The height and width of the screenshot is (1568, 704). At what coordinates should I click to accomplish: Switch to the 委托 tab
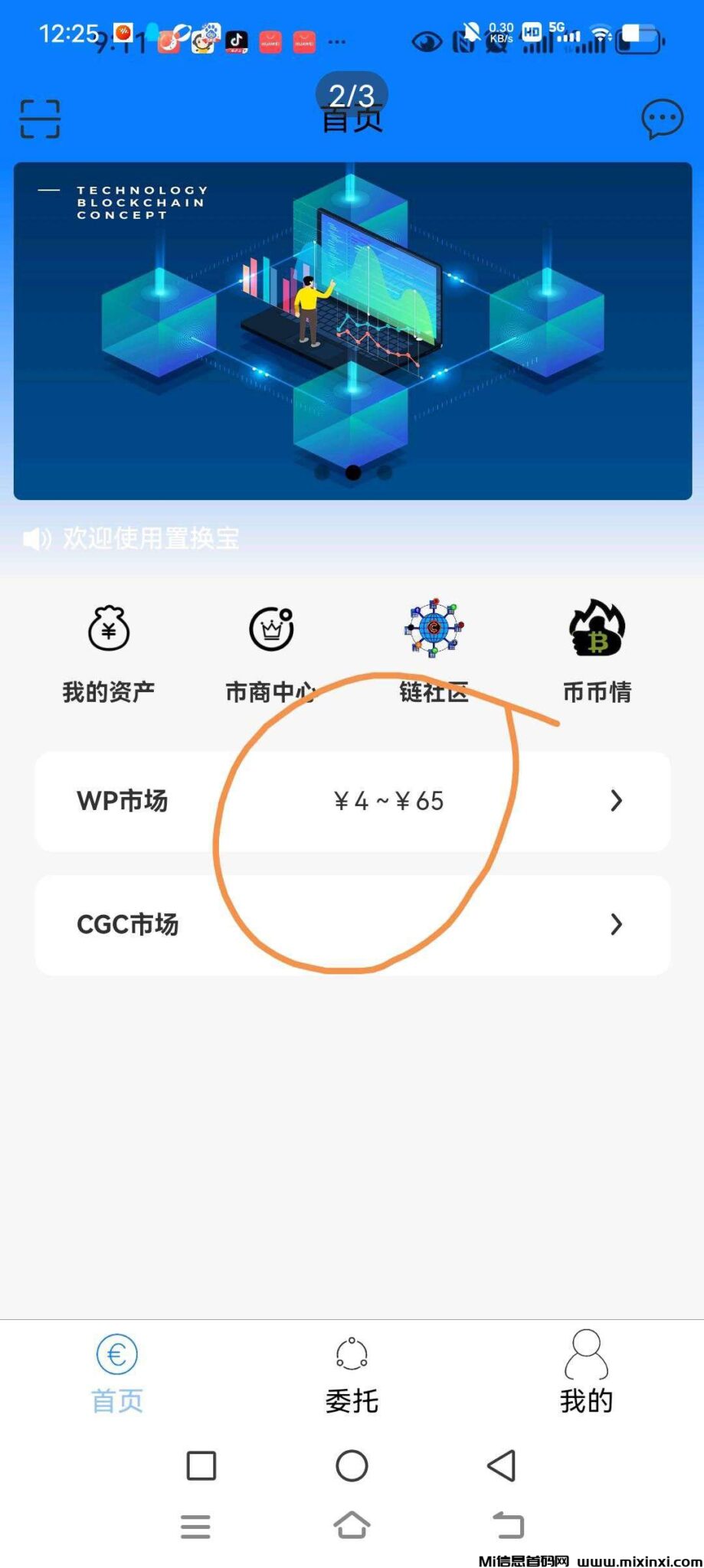click(x=352, y=1370)
